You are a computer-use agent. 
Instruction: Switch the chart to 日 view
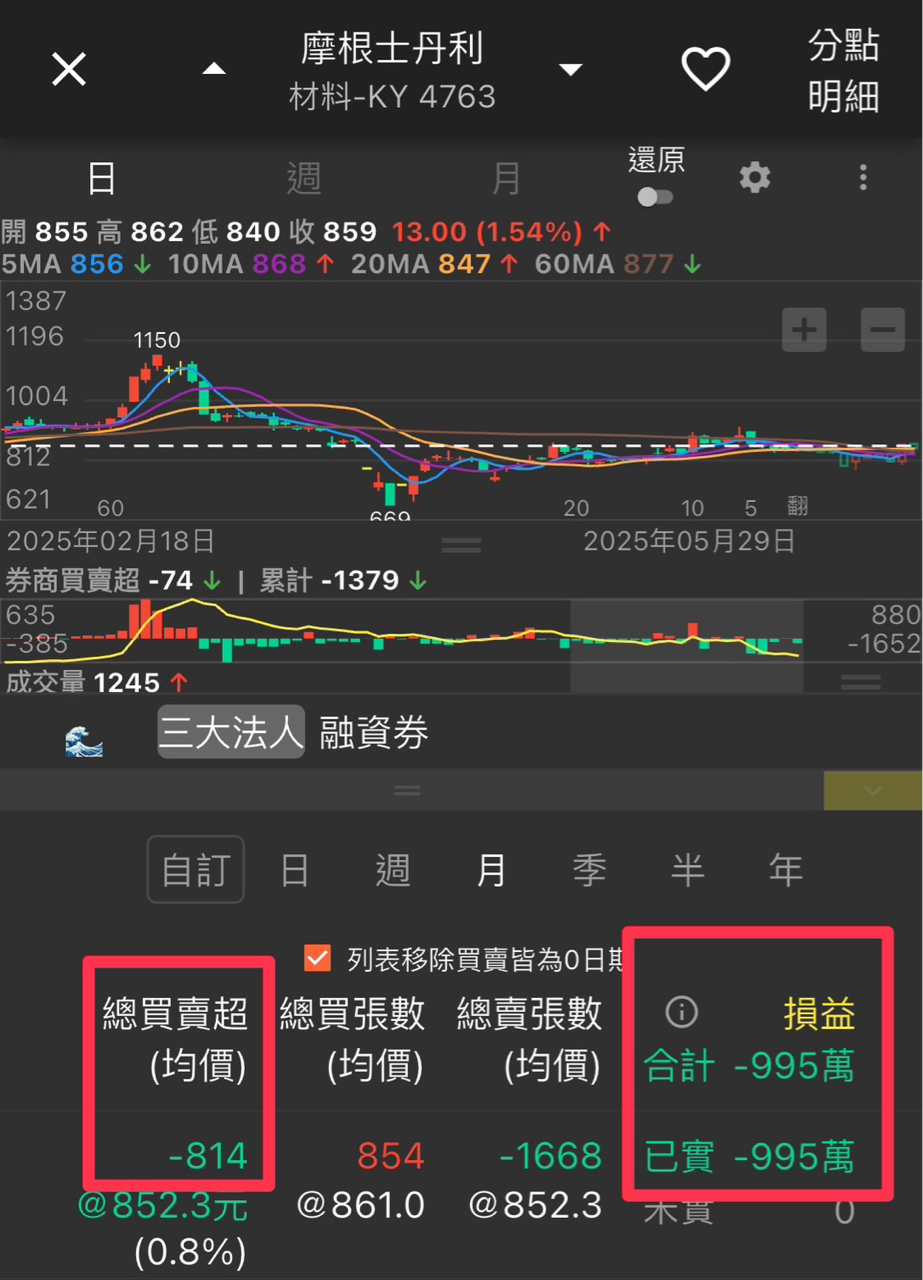tap(102, 179)
